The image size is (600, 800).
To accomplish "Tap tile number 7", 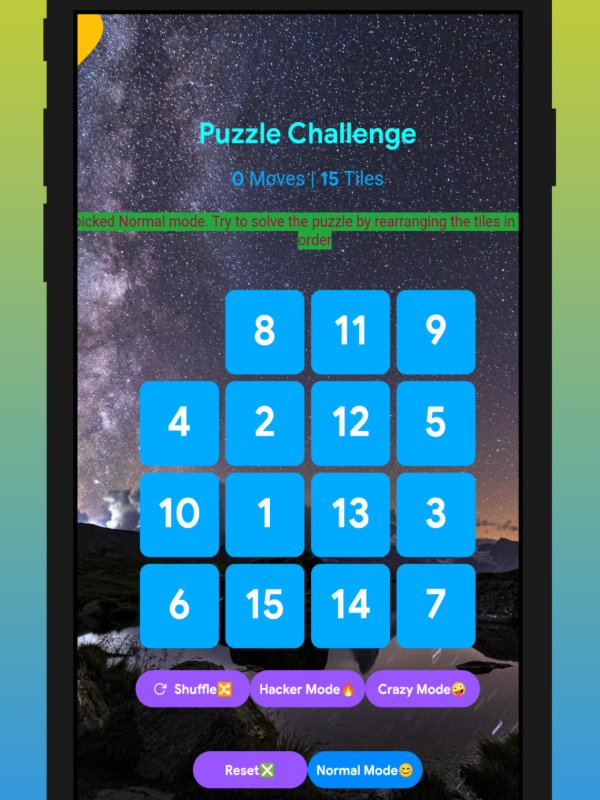I will pyautogui.click(x=436, y=605).
